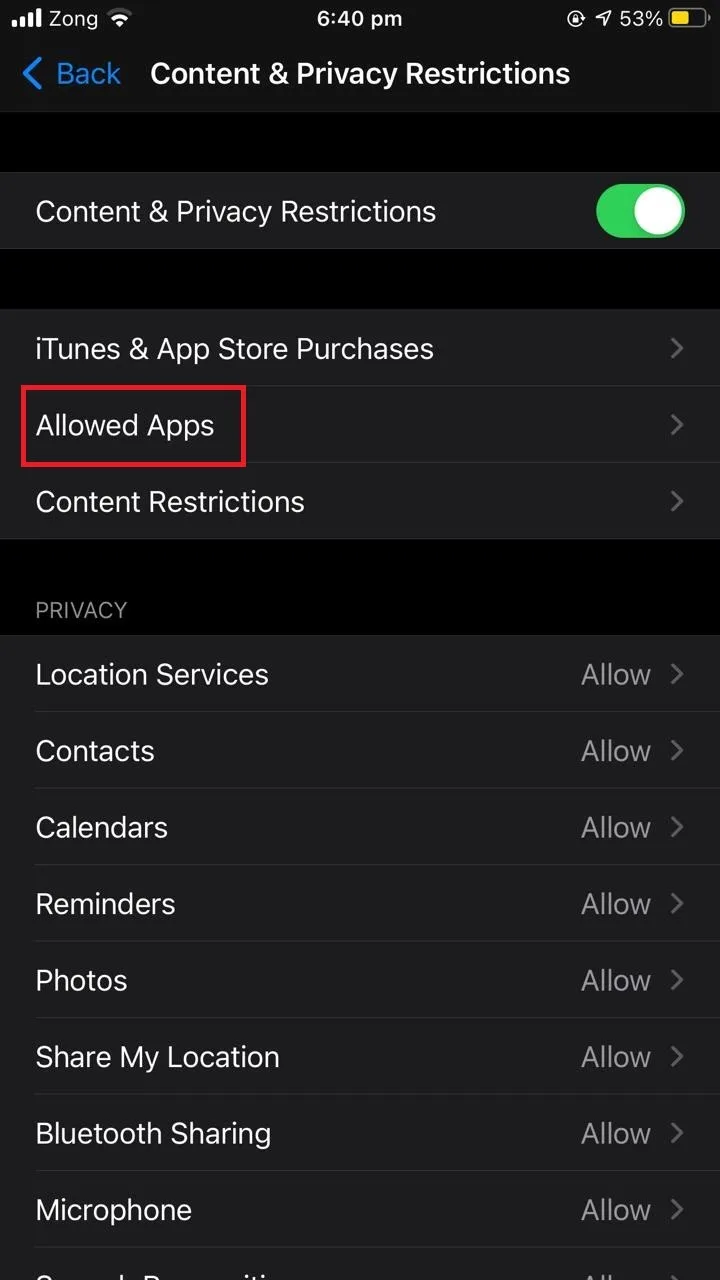Image resolution: width=720 pixels, height=1280 pixels.
Task: Open Contacts privacy setting
Action: [x=360, y=751]
